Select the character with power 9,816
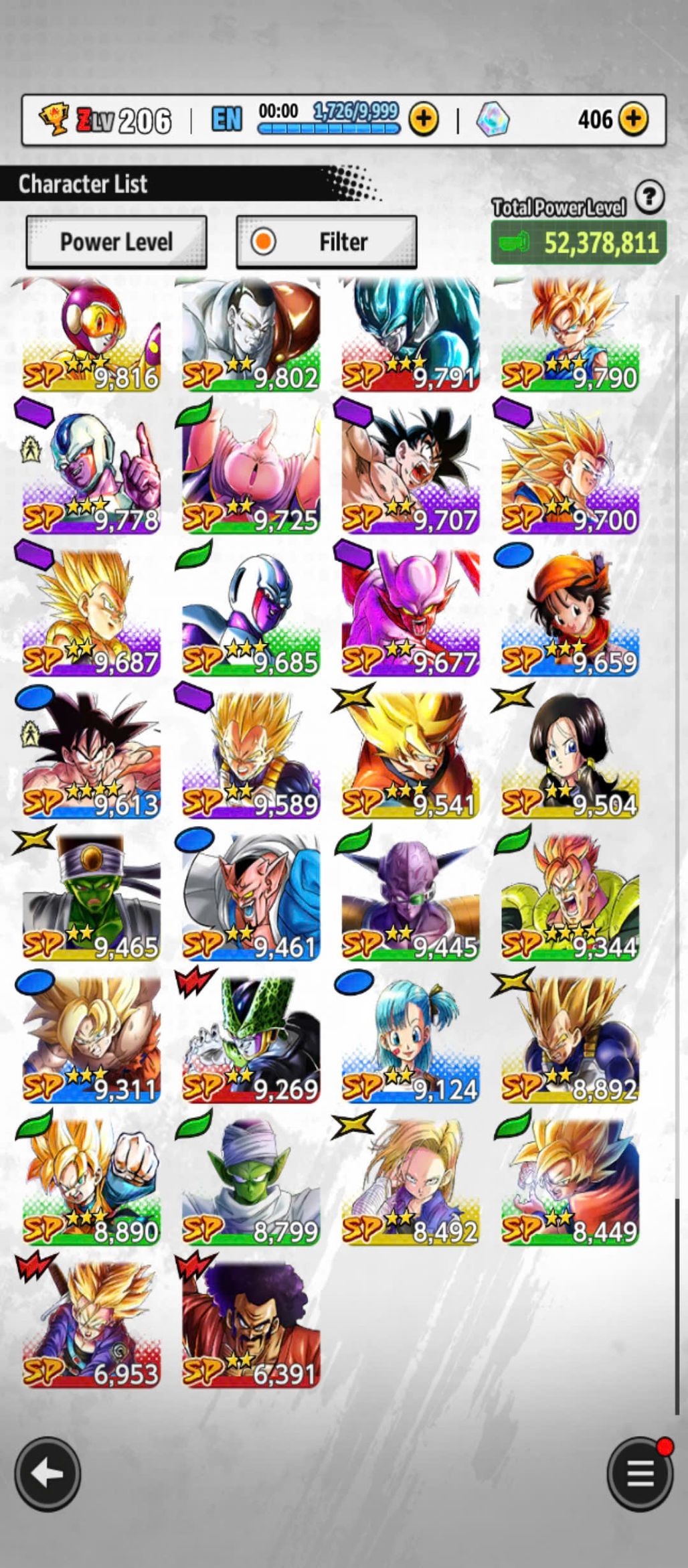Screen dimensions: 688x1568 pyautogui.click(x=91, y=335)
